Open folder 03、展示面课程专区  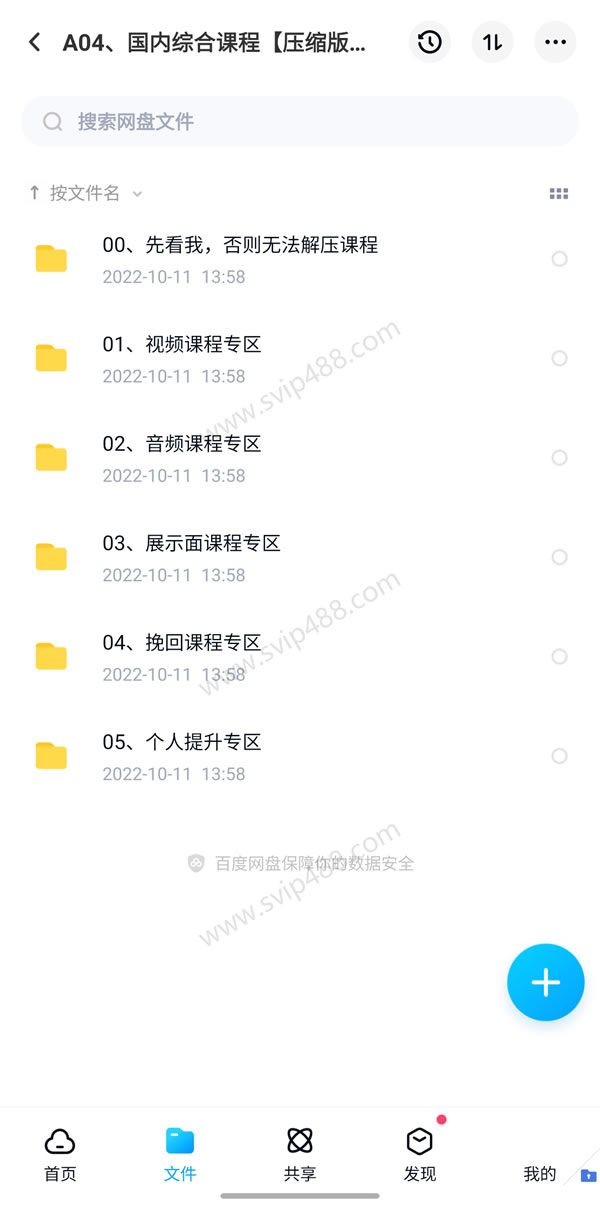coord(300,557)
